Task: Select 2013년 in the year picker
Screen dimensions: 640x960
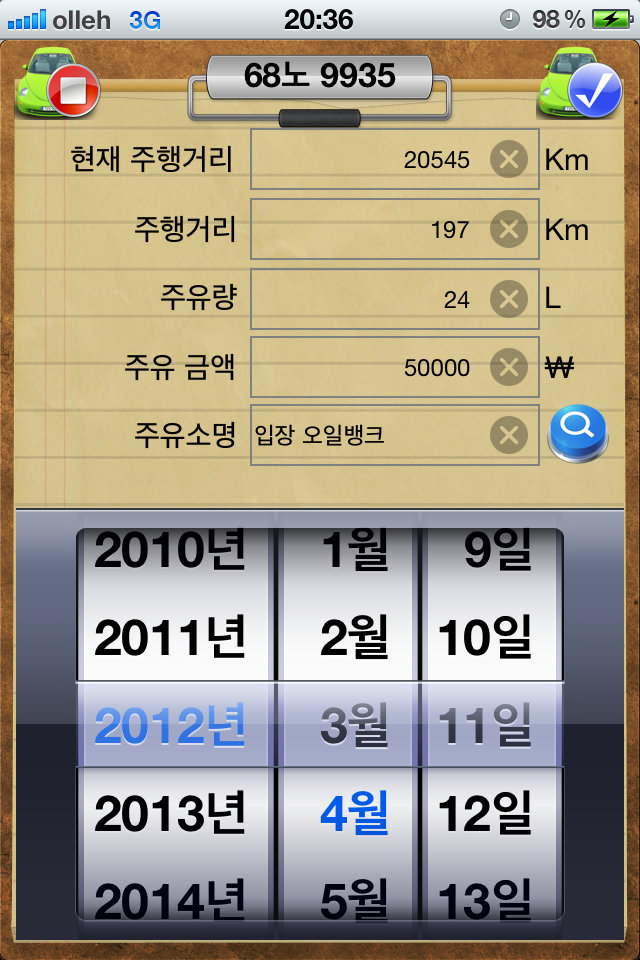Action: tap(170, 815)
